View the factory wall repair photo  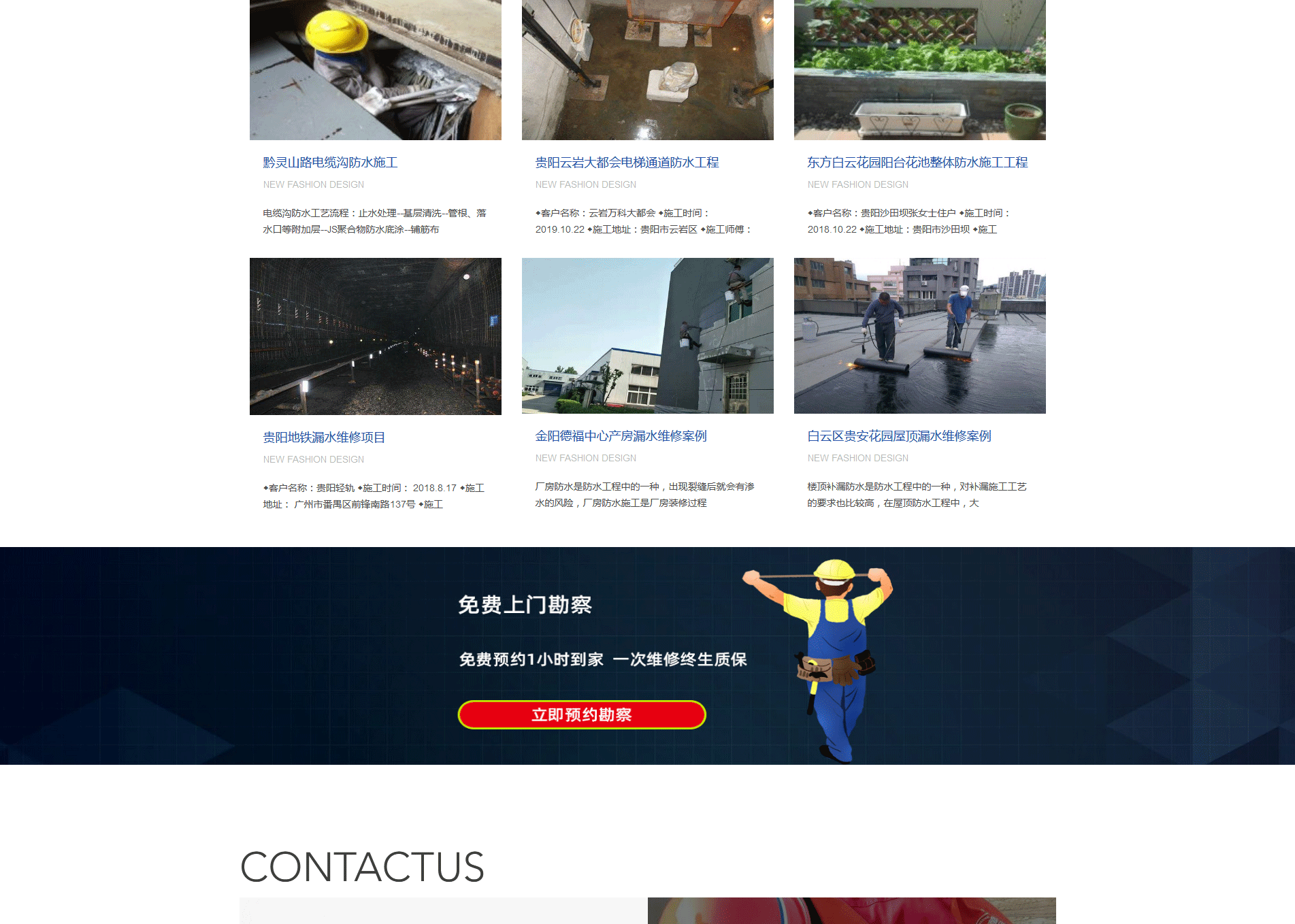[647, 335]
